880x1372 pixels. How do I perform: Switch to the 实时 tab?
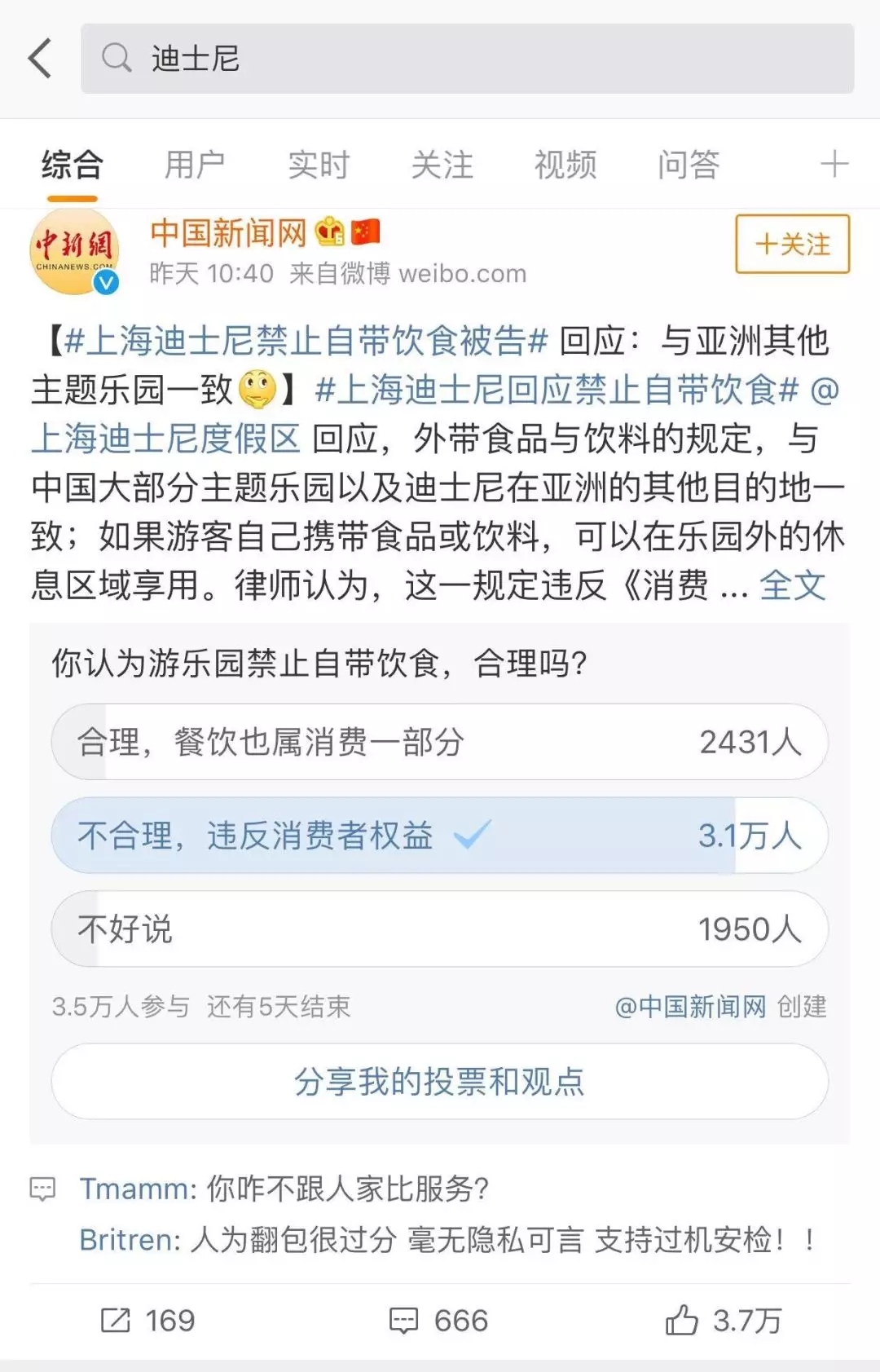coord(318,165)
